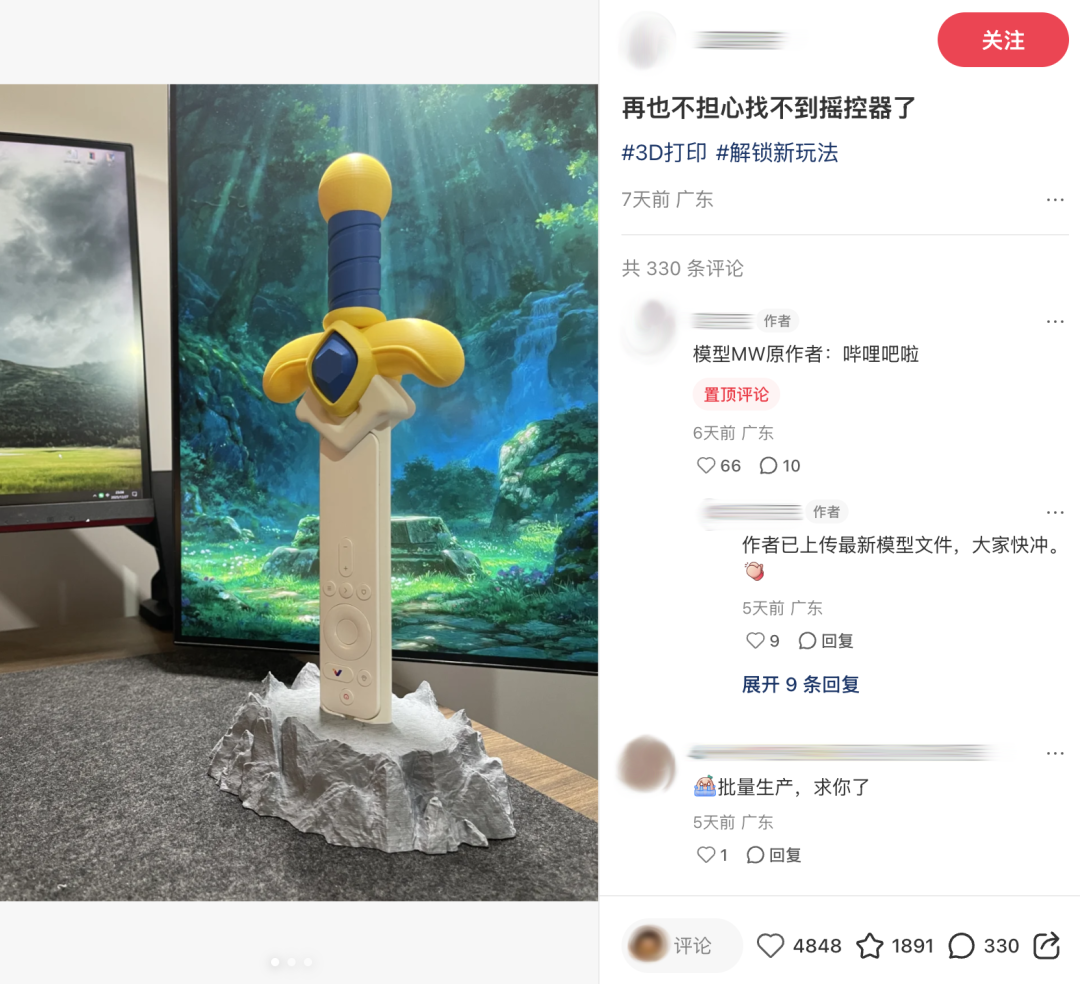Open the sword remote holder photo
The height and width of the screenshot is (984, 1080).
click(299, 492)
